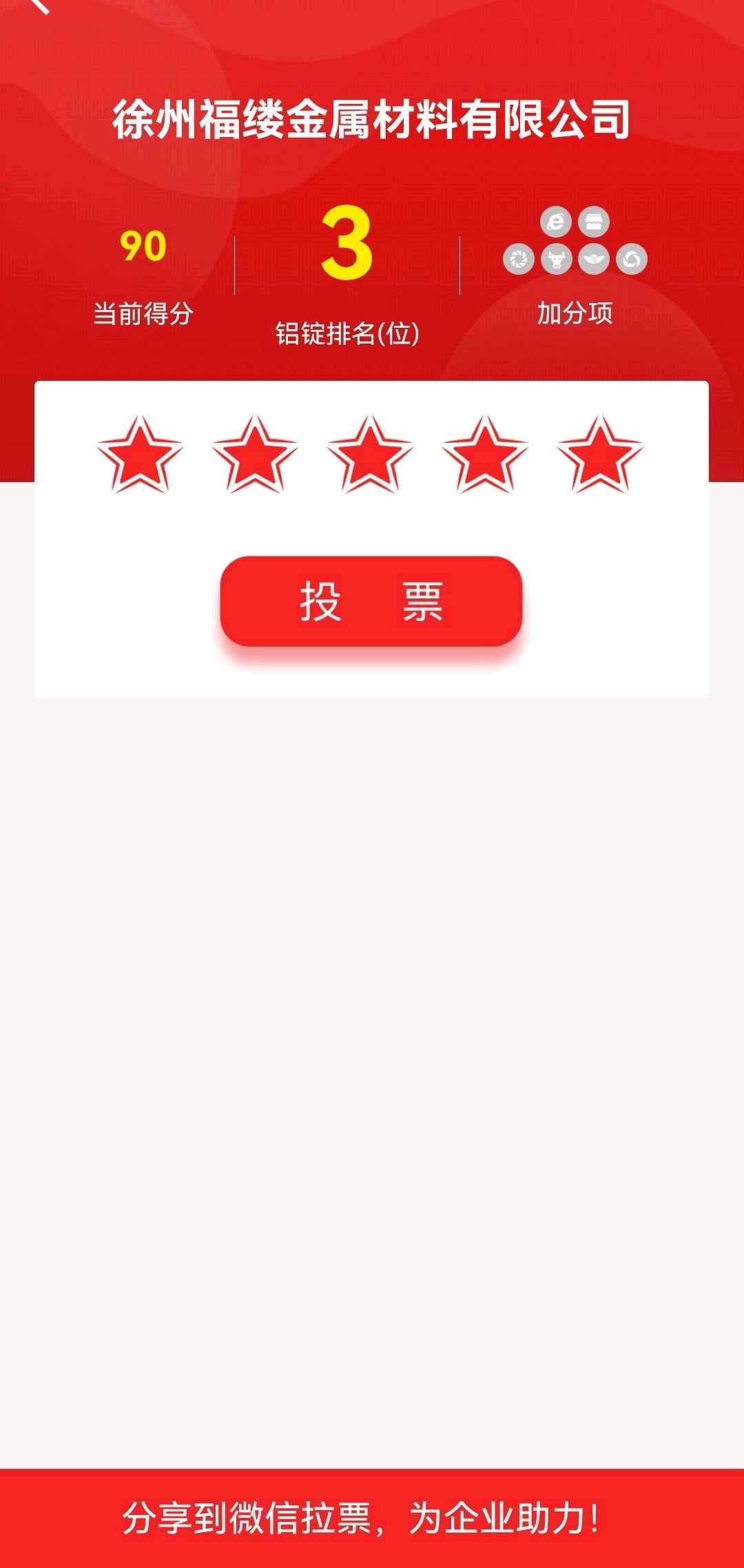Select the fifth star rating
Screen dimensions: 744x1568
click(600, 454)
